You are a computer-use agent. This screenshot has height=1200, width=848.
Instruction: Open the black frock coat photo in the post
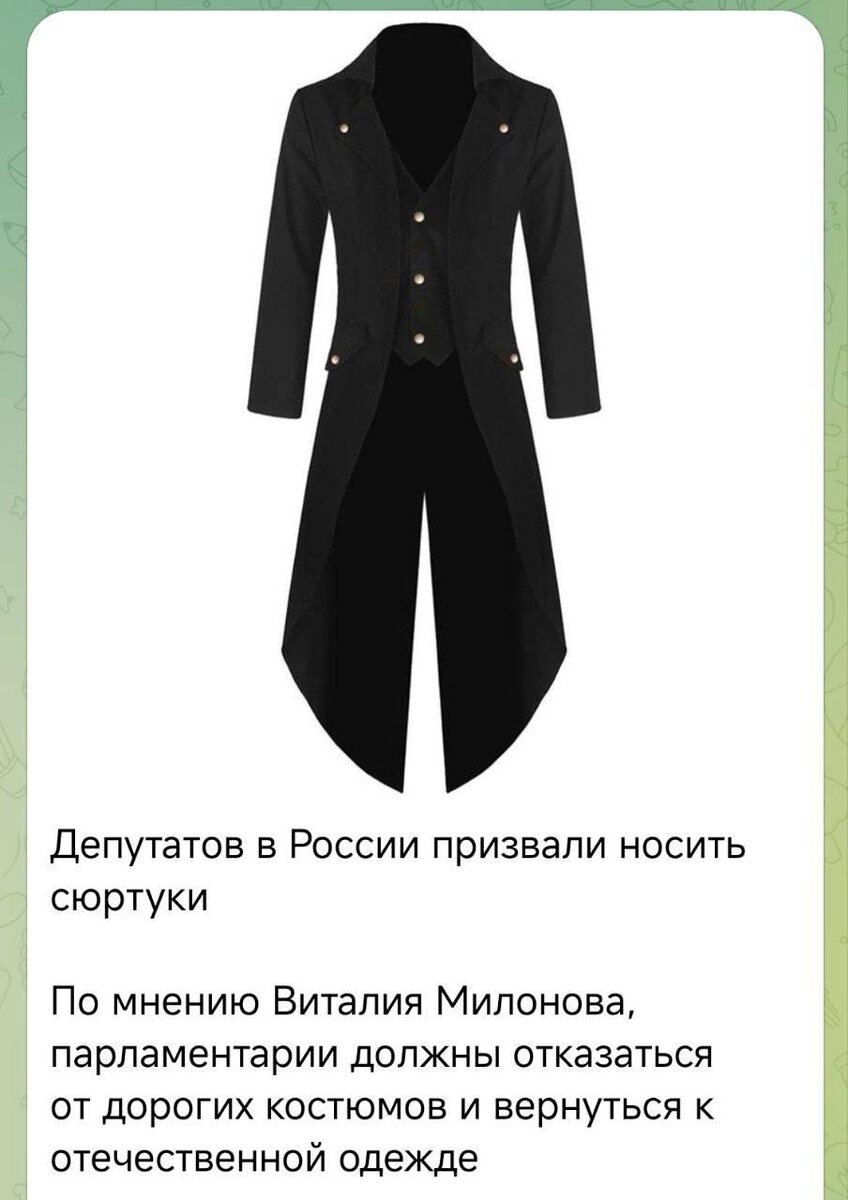pos(424,400)
